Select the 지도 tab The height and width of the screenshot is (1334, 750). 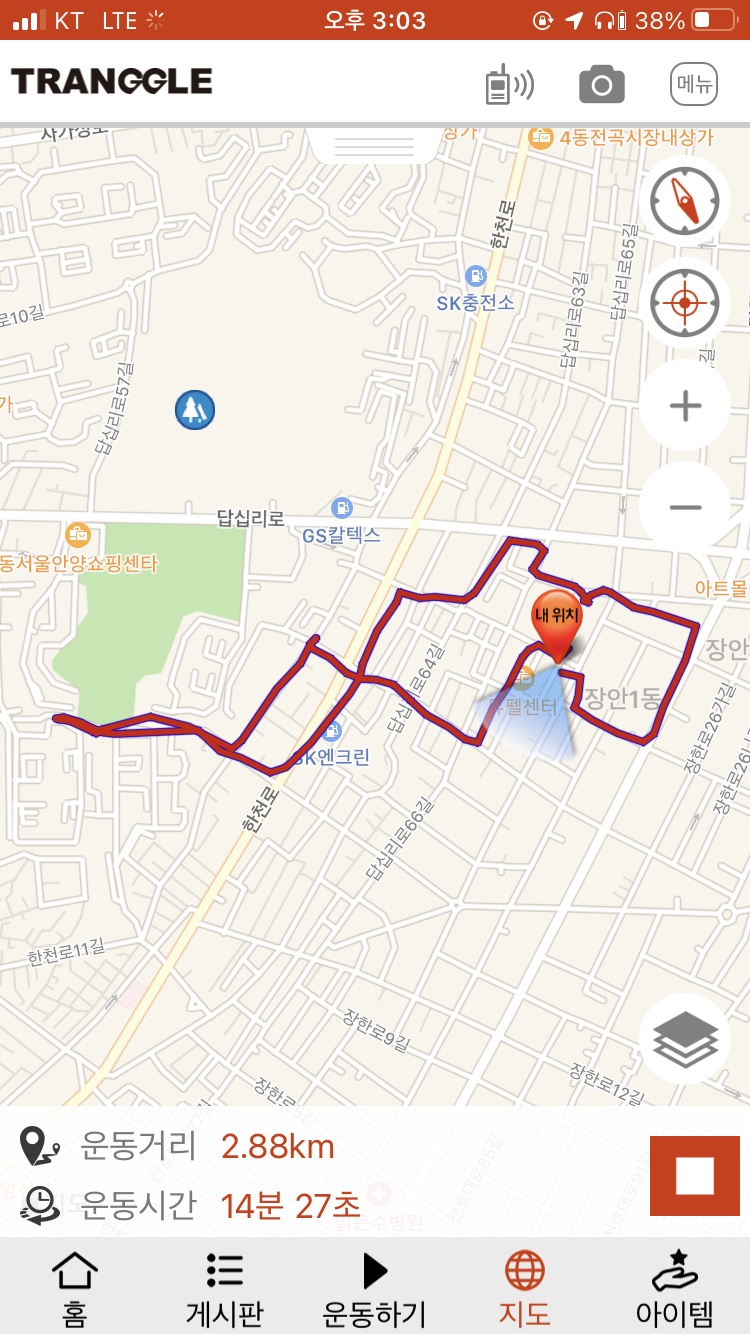(525, 1287)
